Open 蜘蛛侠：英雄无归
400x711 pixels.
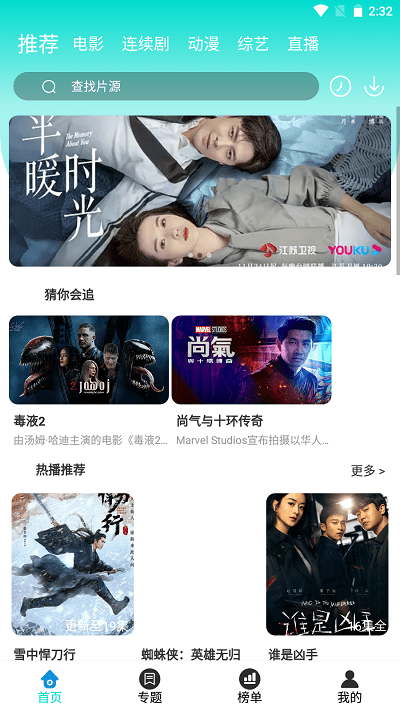(191, 654)
